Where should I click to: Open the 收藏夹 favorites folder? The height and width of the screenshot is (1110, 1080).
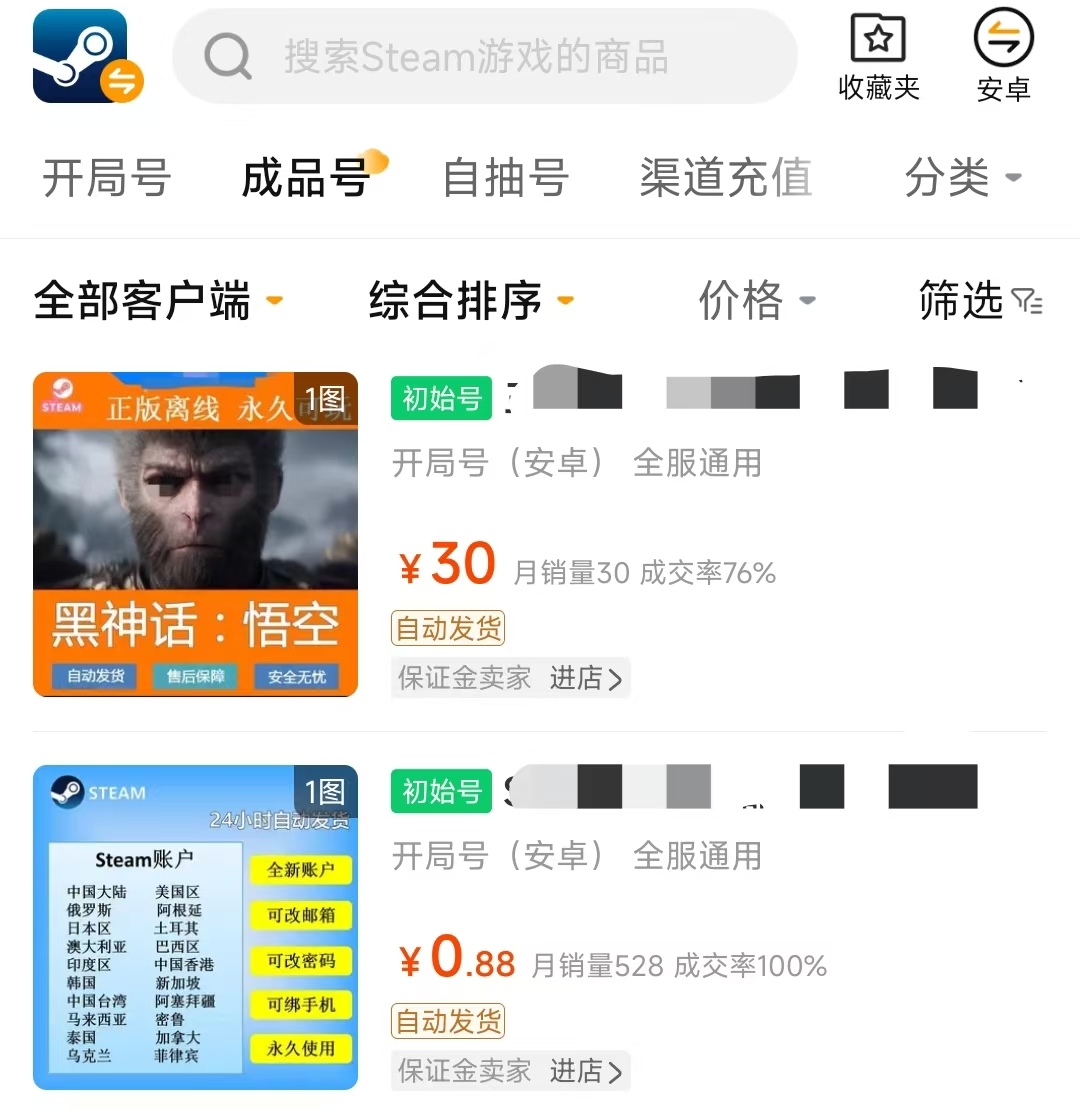(x=878, y=58)
